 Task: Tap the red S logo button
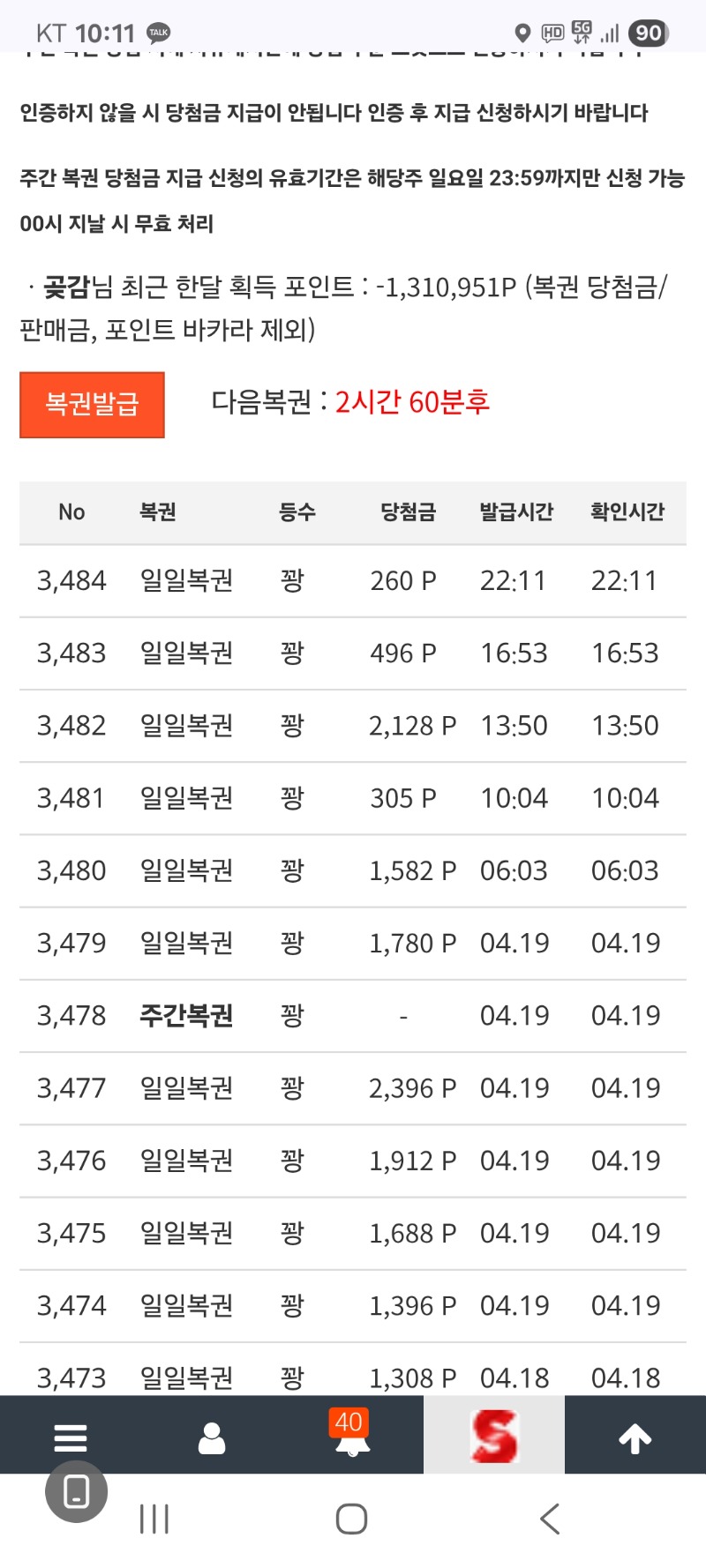click(x=494, y=1436)
